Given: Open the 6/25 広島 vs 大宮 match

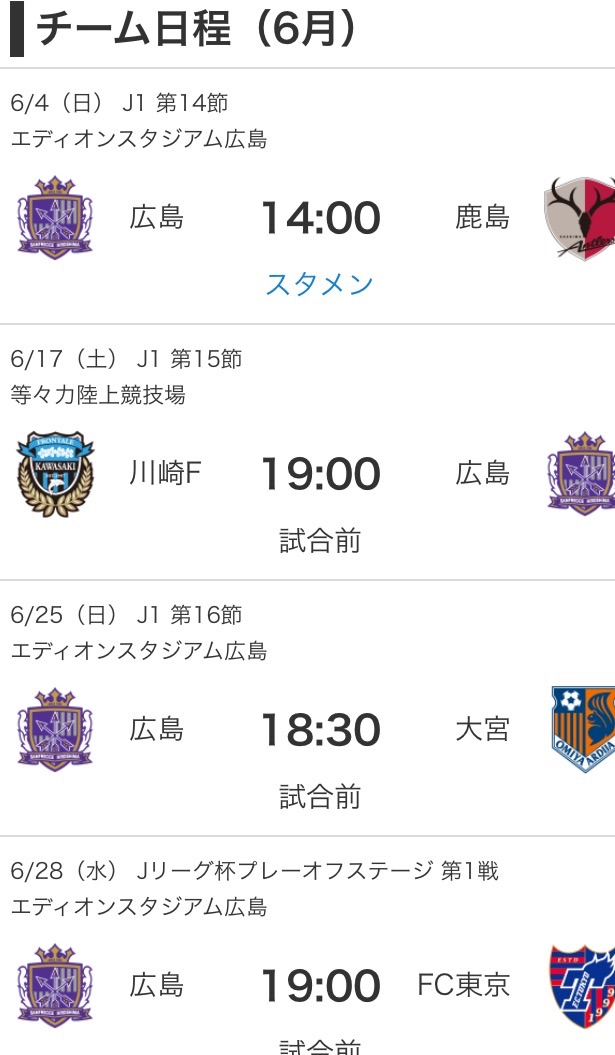Looking at the screenshot, I should click(x=319, y=730).
